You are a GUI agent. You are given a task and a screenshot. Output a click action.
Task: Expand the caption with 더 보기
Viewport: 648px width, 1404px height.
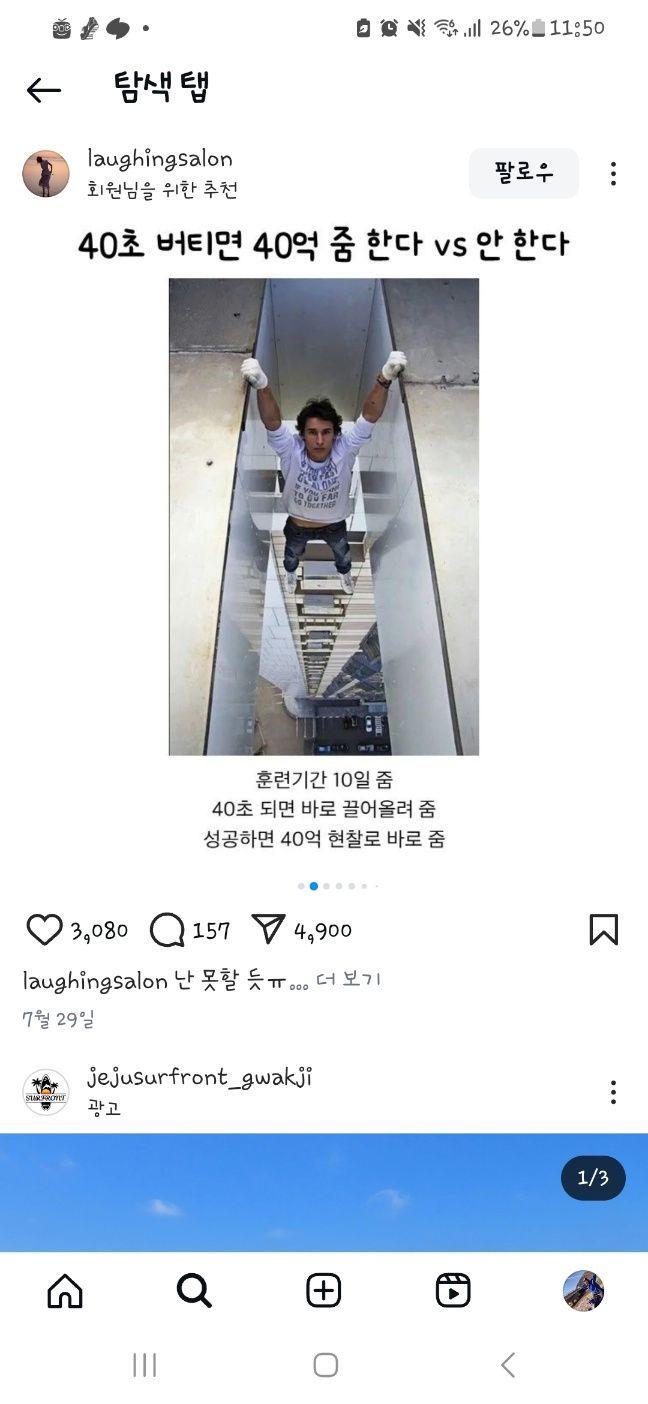click(348, 980)
